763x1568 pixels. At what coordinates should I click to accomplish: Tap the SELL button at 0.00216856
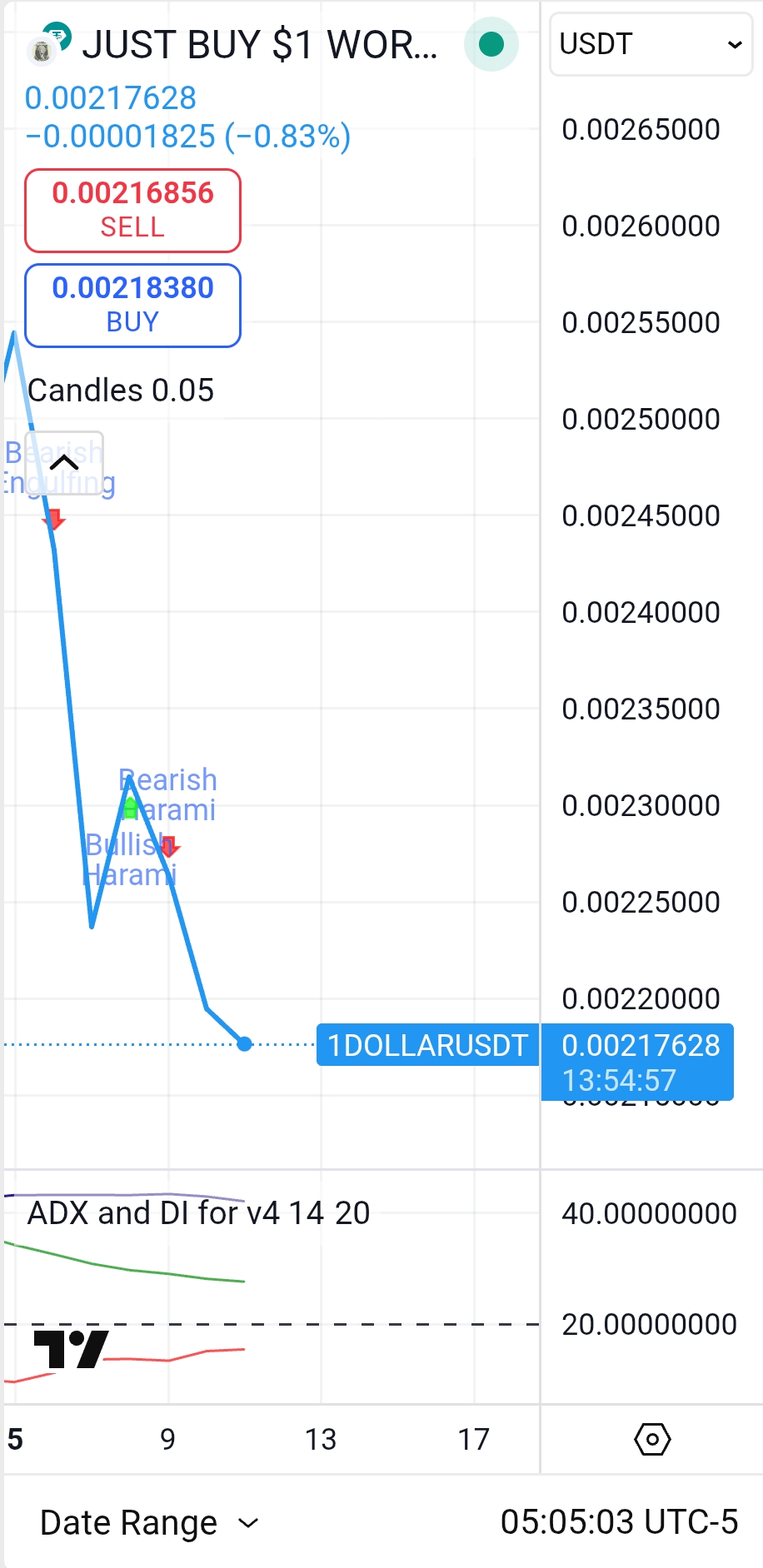(133, 211)
